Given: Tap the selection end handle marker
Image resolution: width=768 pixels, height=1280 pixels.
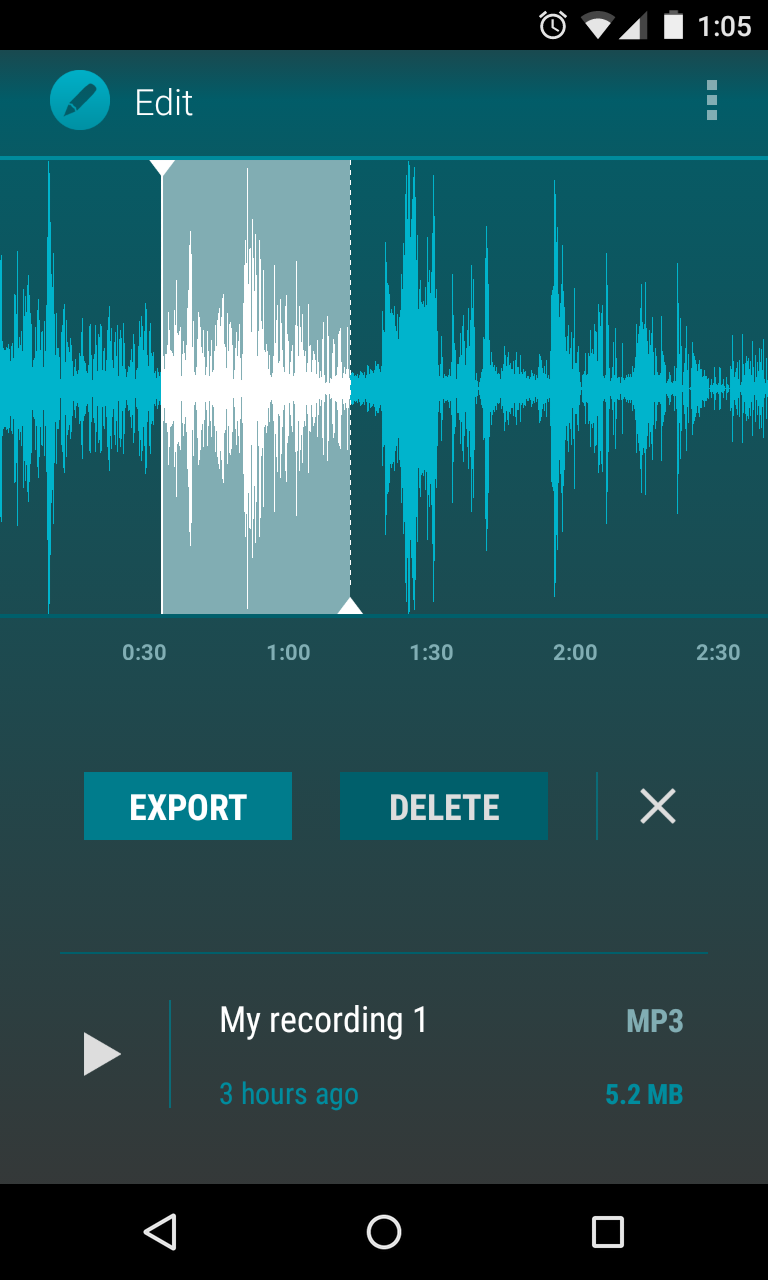Looking at the screenshot, I should [349, 605].
